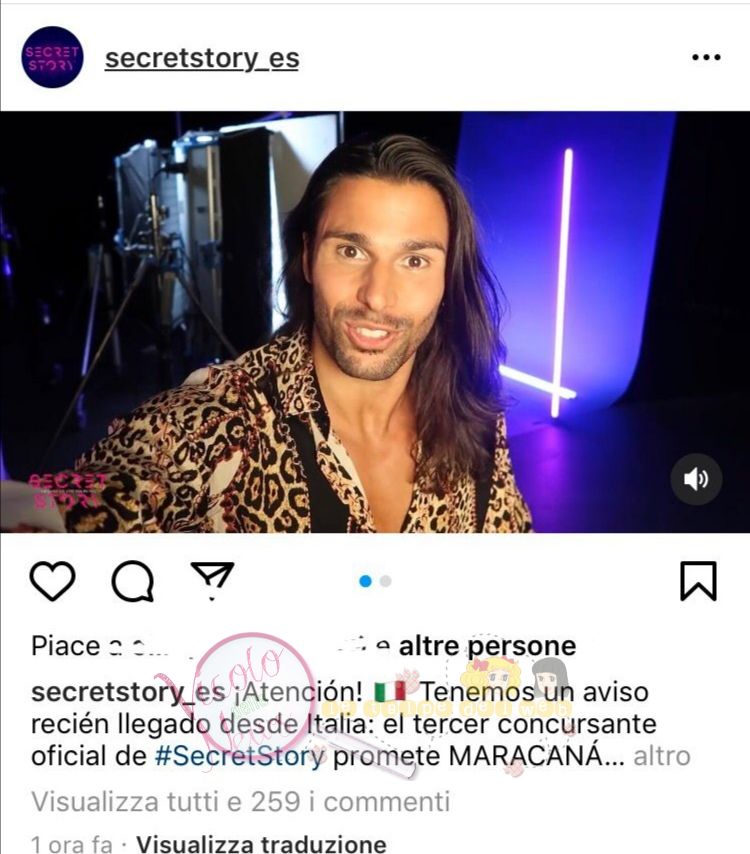Open the comment icon under the post
The image size is (750, 854).
[x=132, y=581]
